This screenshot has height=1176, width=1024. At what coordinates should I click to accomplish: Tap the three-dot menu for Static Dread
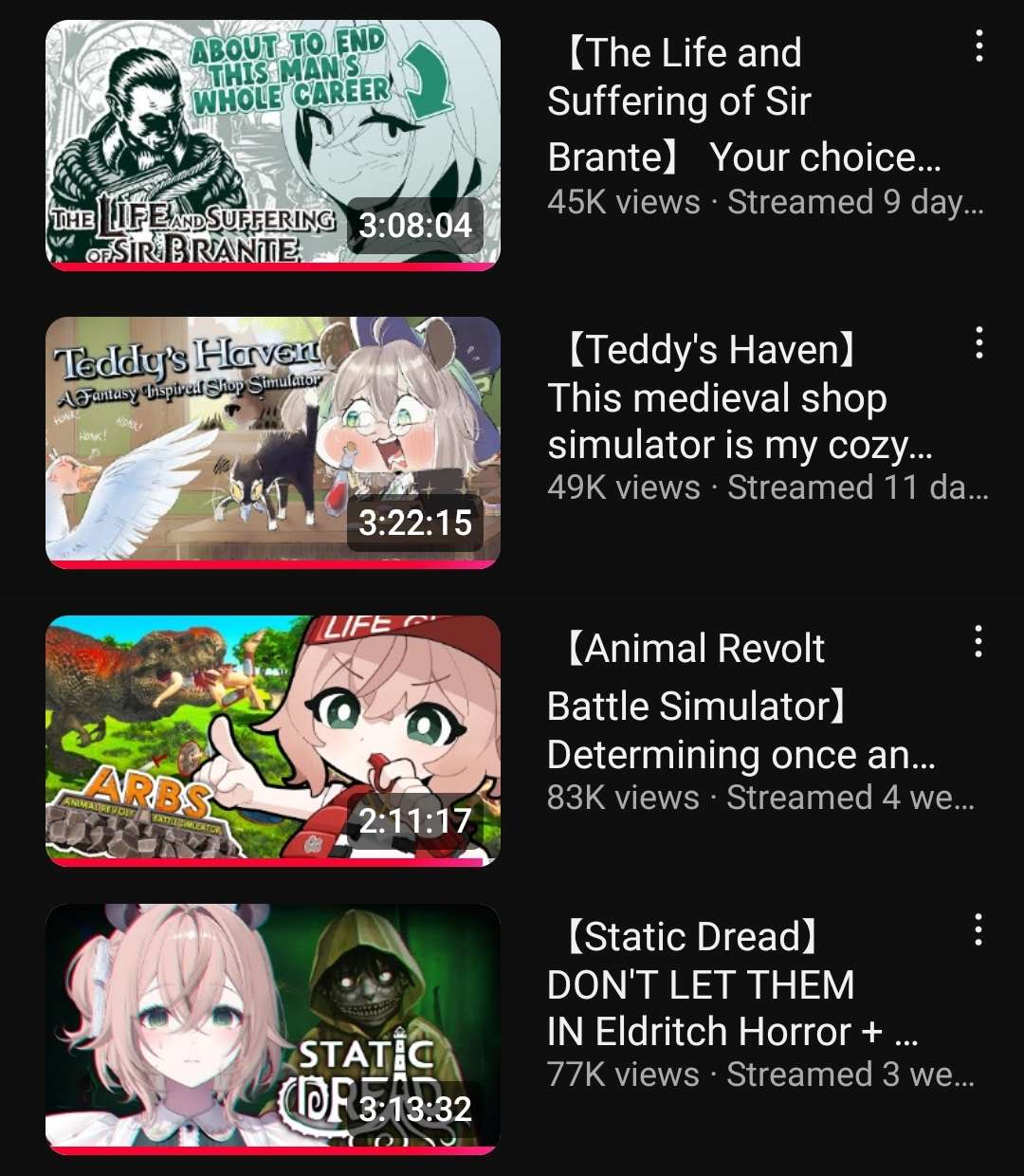pos(978,930)
